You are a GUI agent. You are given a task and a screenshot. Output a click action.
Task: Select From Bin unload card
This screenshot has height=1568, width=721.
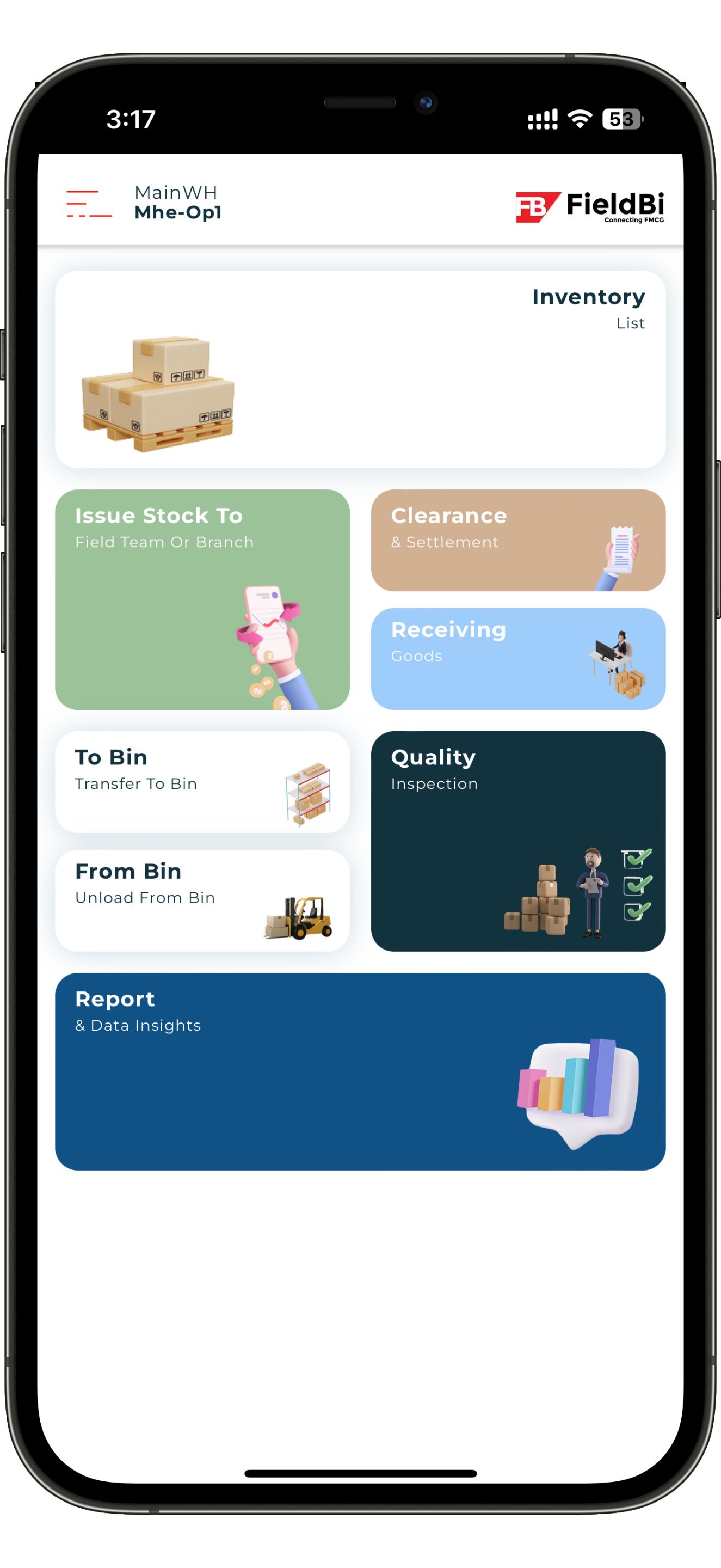[x=202, y=901]
